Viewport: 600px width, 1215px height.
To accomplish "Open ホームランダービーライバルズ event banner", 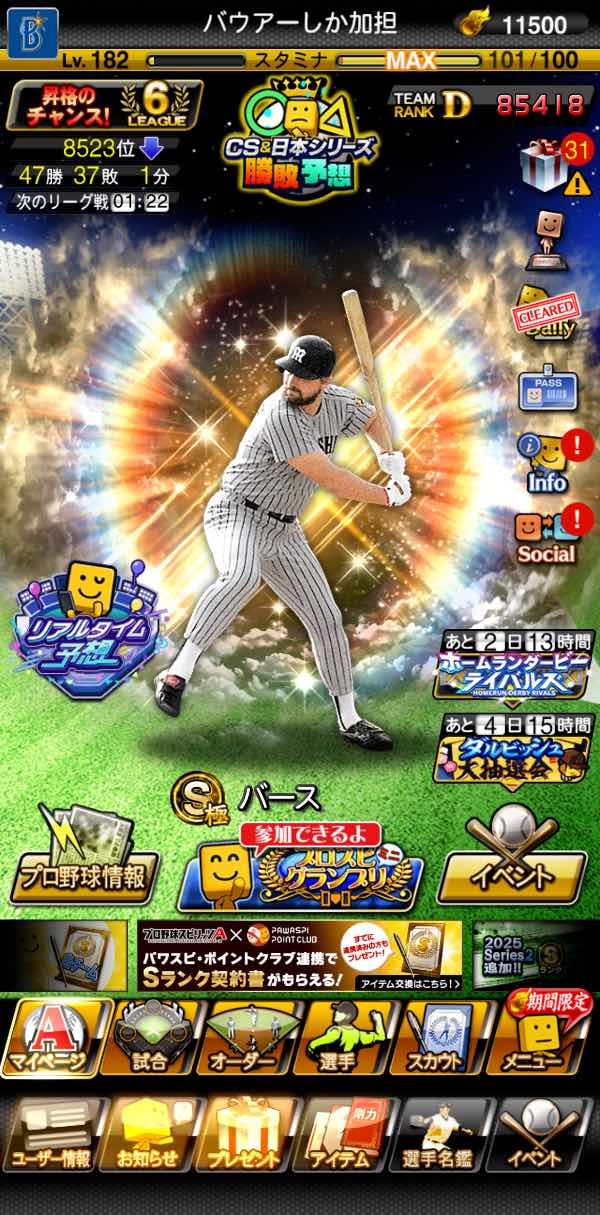I will pos(513,666).
